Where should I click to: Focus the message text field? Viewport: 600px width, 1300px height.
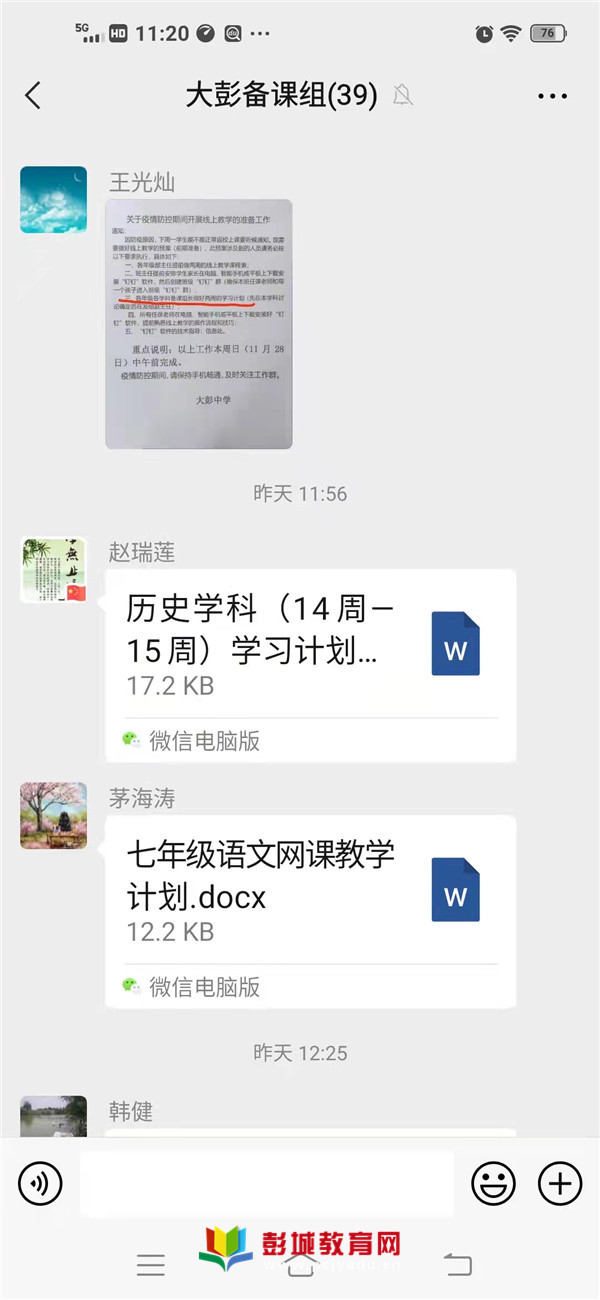(266, 1184)
